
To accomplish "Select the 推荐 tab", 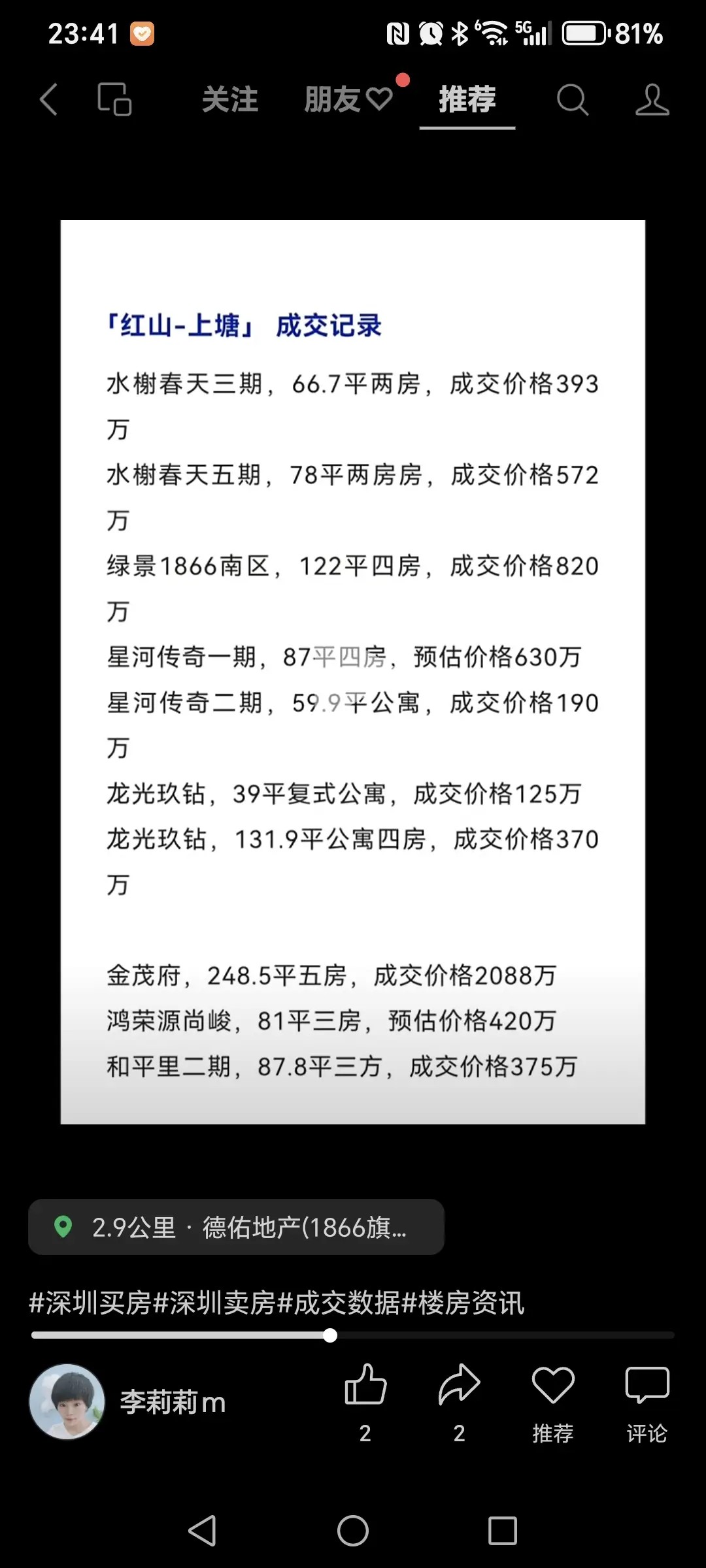I will click(x=467, y=99).
